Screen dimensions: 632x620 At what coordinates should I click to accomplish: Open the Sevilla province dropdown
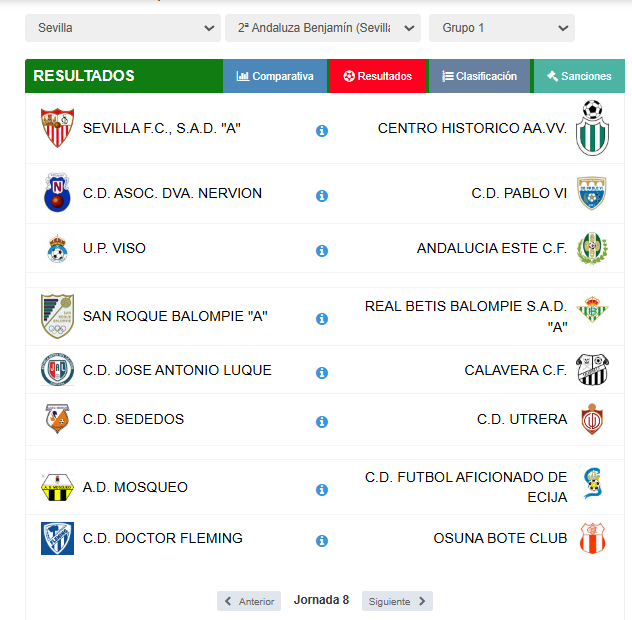click(x=122, y=28)
